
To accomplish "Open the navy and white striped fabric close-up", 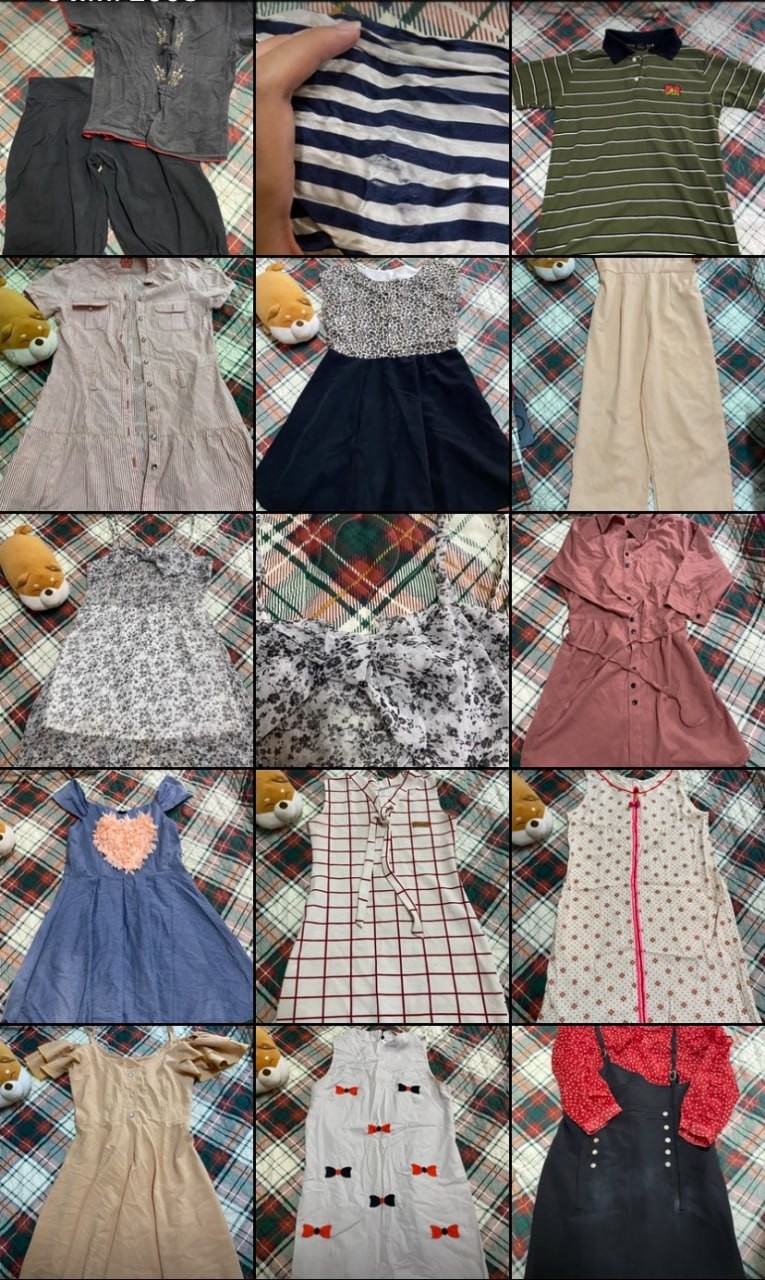I will pyautogui.click(x=382, y=128).
